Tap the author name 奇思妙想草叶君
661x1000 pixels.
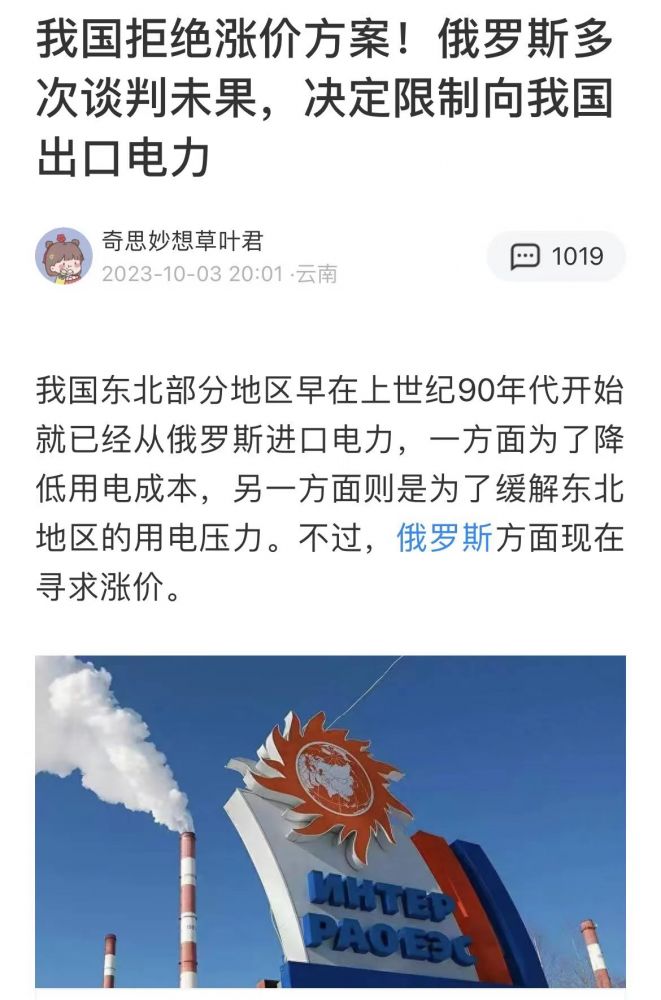(182, 241)
